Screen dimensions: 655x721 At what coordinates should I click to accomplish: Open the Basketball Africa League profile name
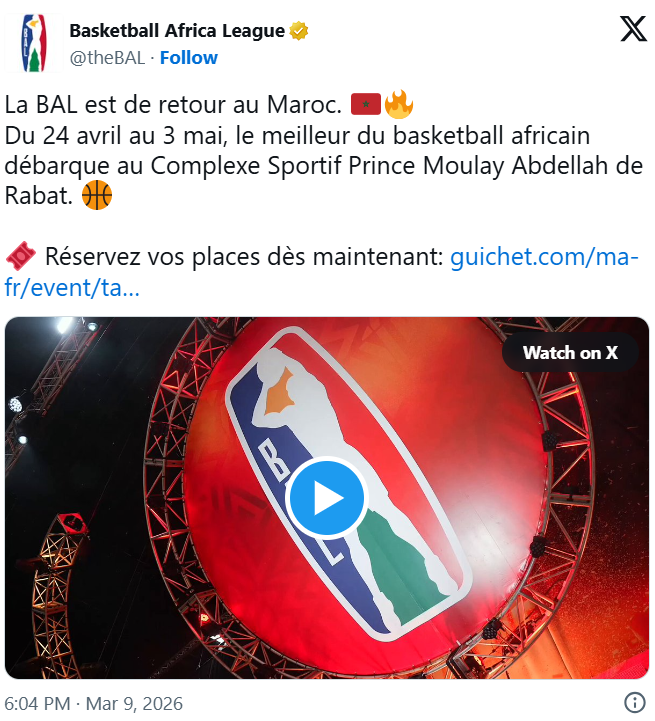pyautogui.click(x=176, y=31)
